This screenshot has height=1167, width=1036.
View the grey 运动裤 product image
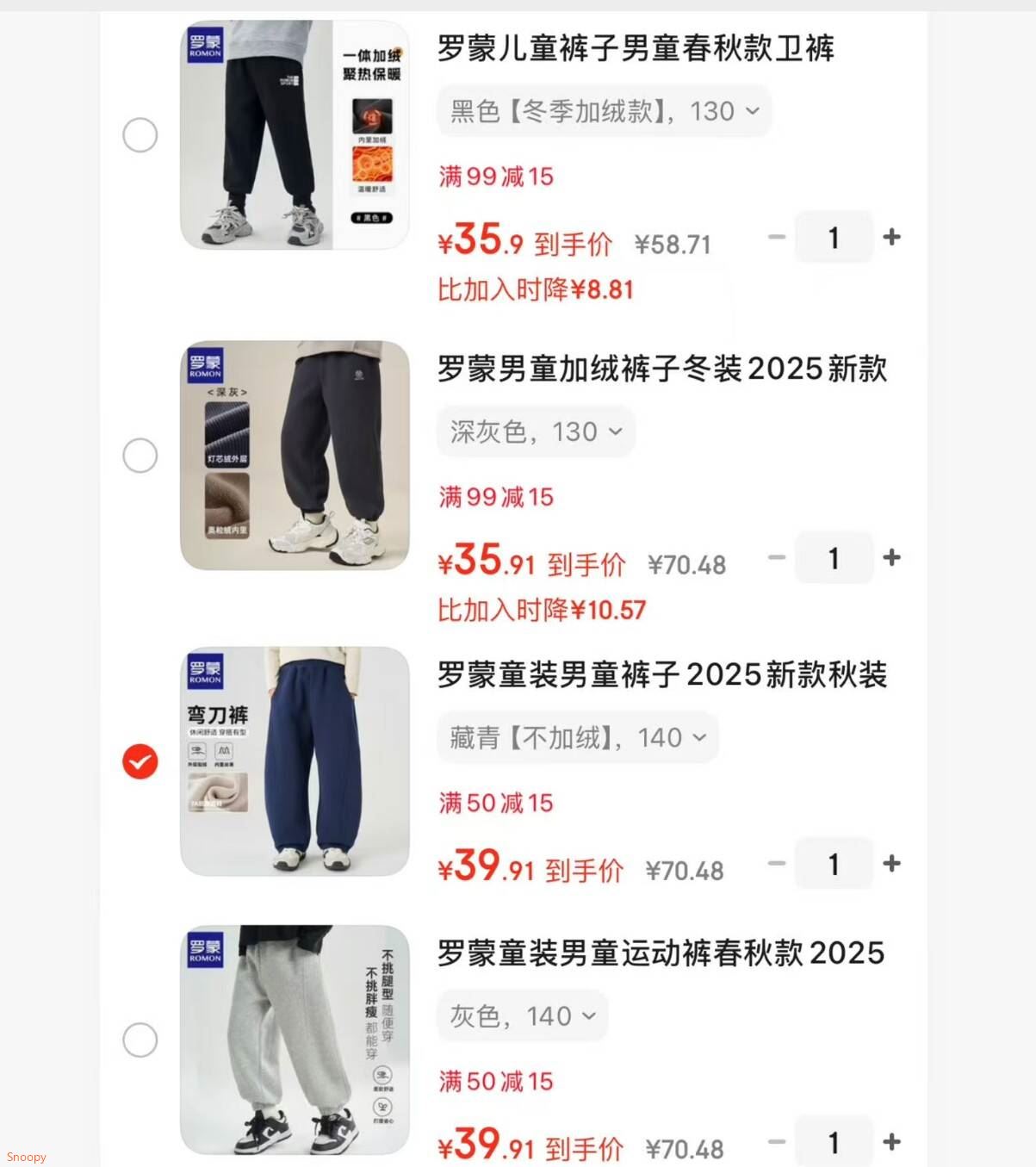tap(295, 1040)
